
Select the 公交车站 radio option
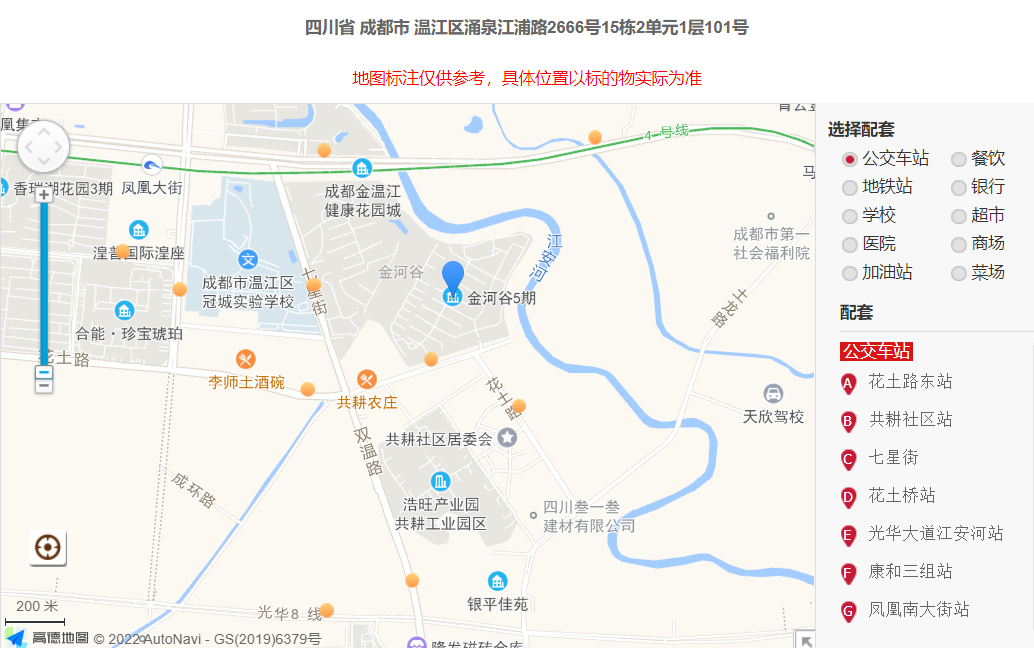pos(850,159)
